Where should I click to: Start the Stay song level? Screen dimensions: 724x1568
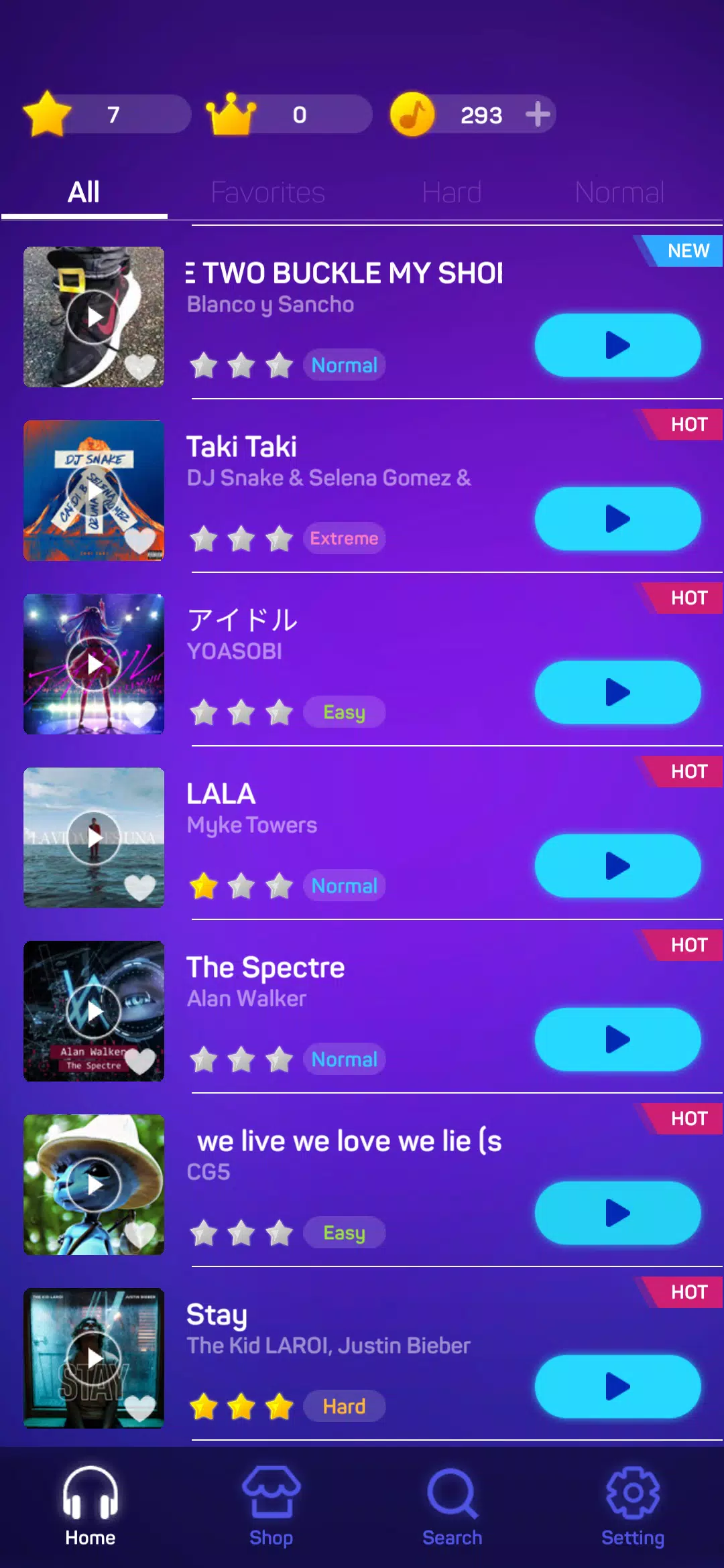[617, 1386]
